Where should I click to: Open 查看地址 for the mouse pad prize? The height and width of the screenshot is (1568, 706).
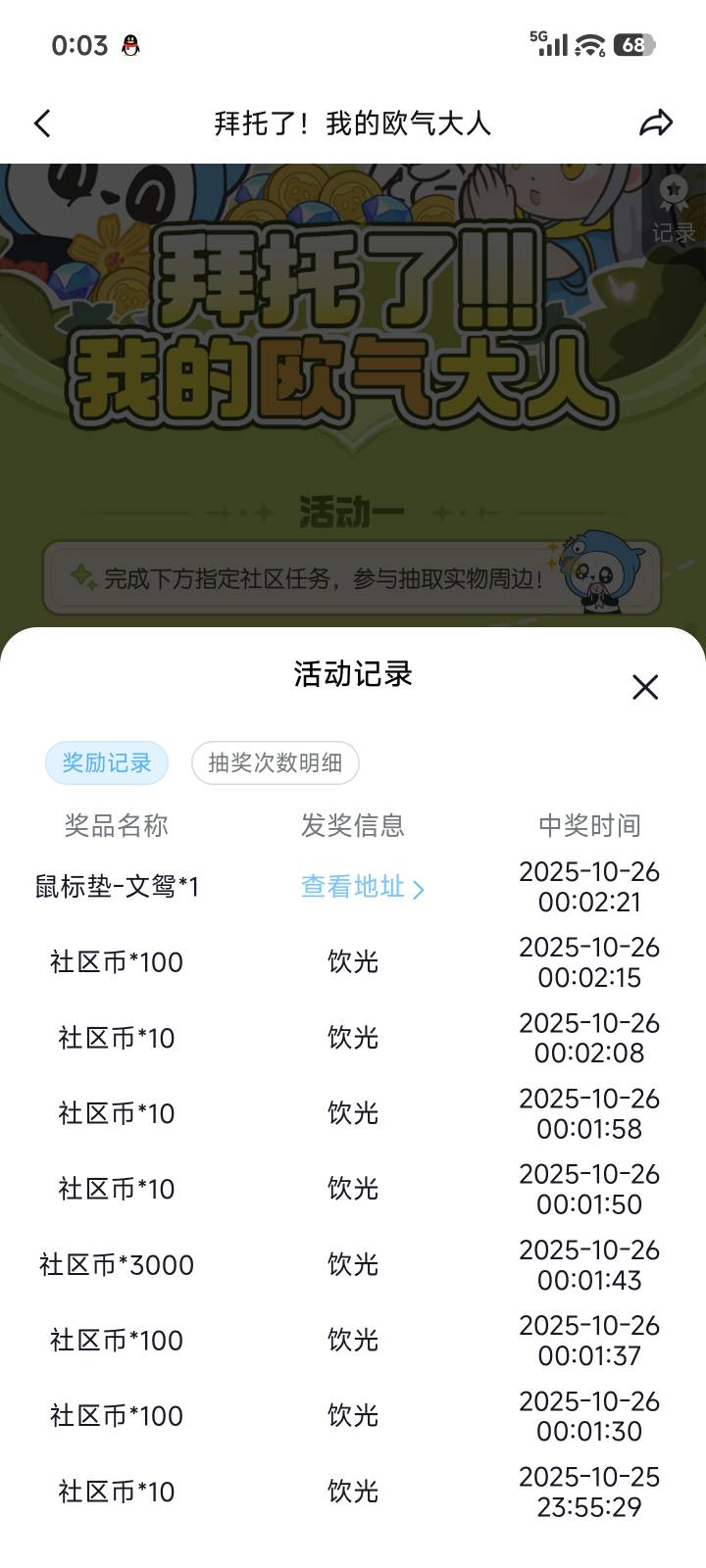coord(362,887)
